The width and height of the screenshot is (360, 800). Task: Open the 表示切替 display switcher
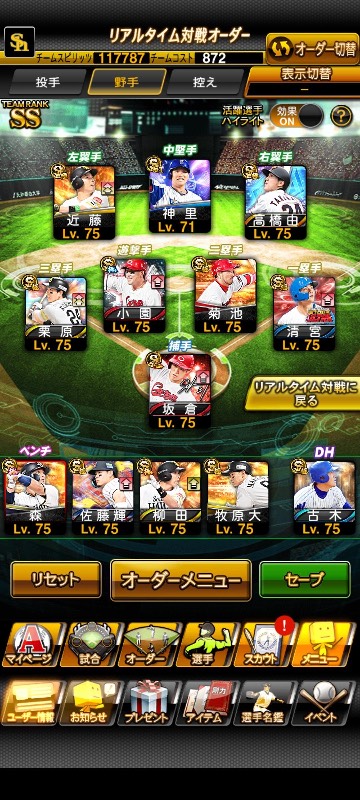click(304, 81)
